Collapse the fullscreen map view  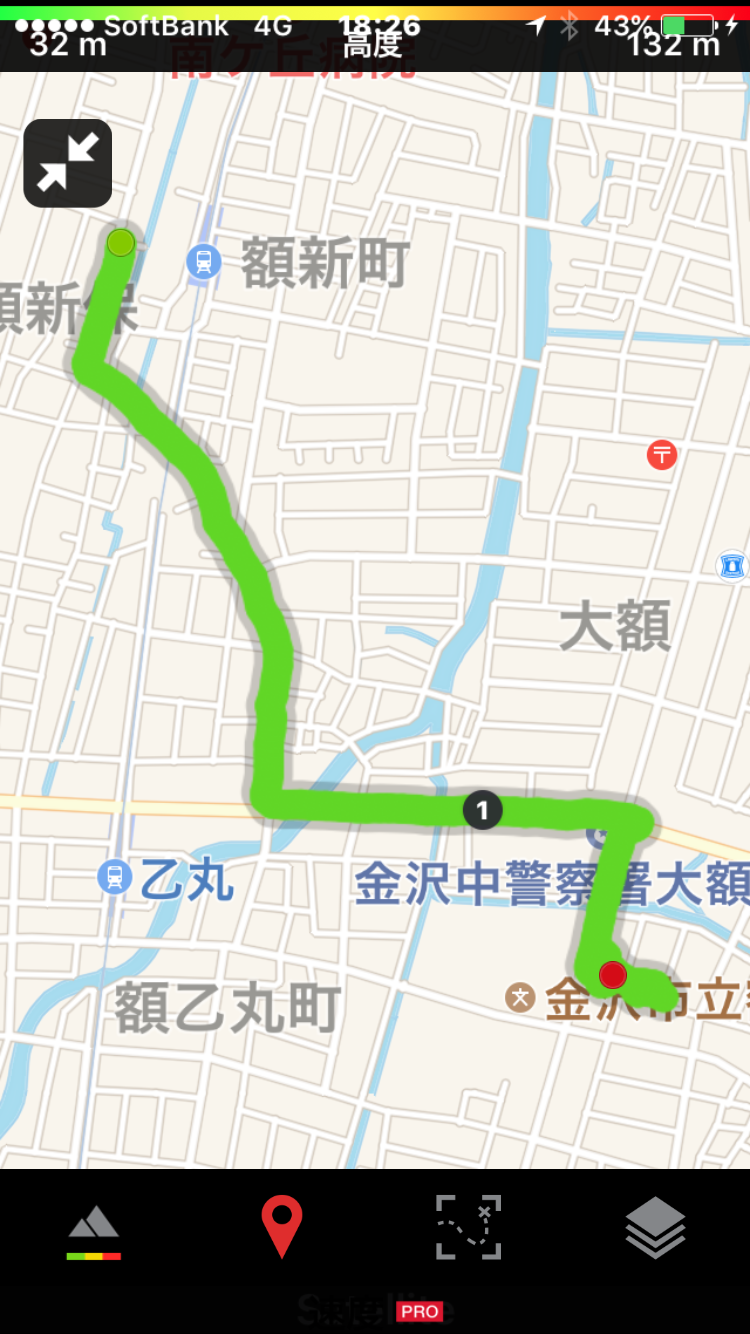tap(68, 163)
